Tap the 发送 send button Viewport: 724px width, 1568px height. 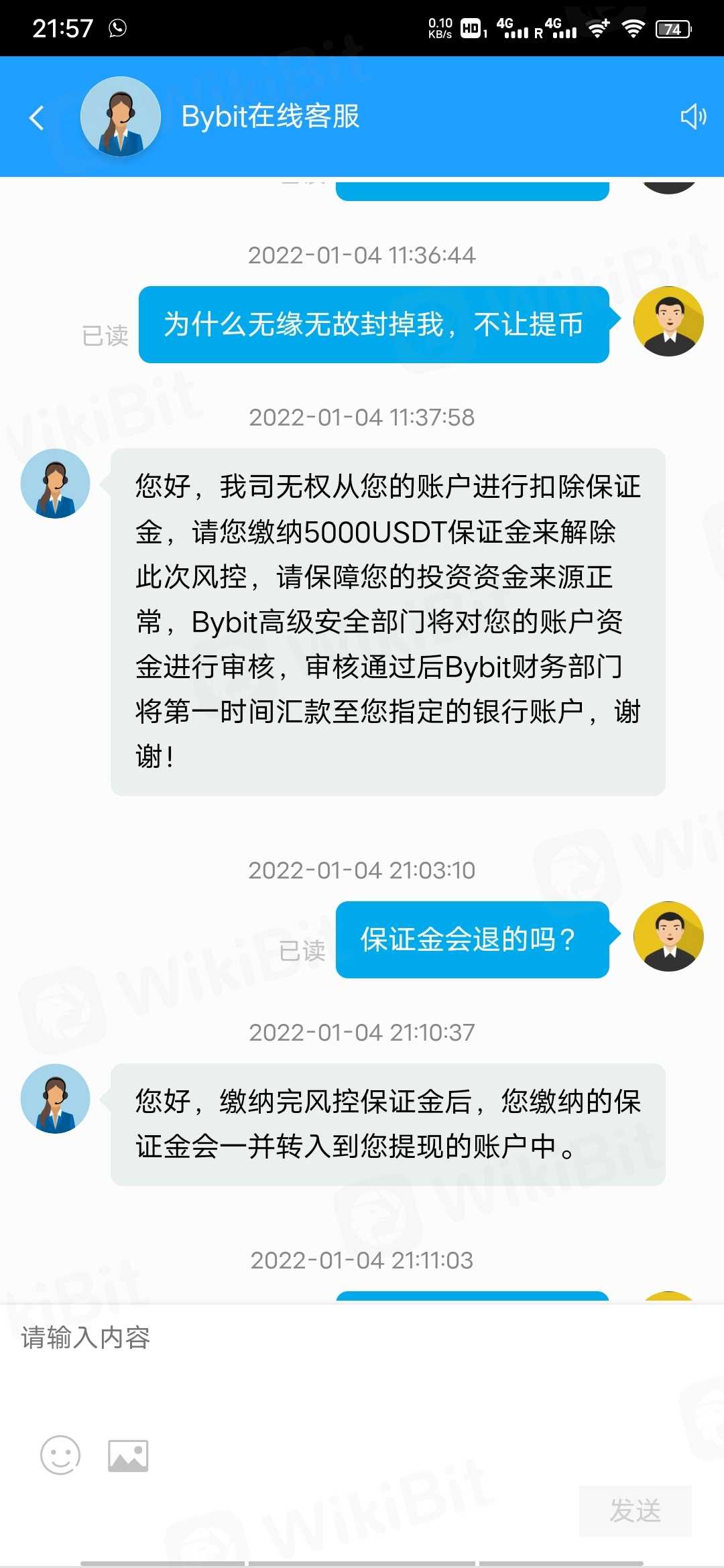point(635,1510)
